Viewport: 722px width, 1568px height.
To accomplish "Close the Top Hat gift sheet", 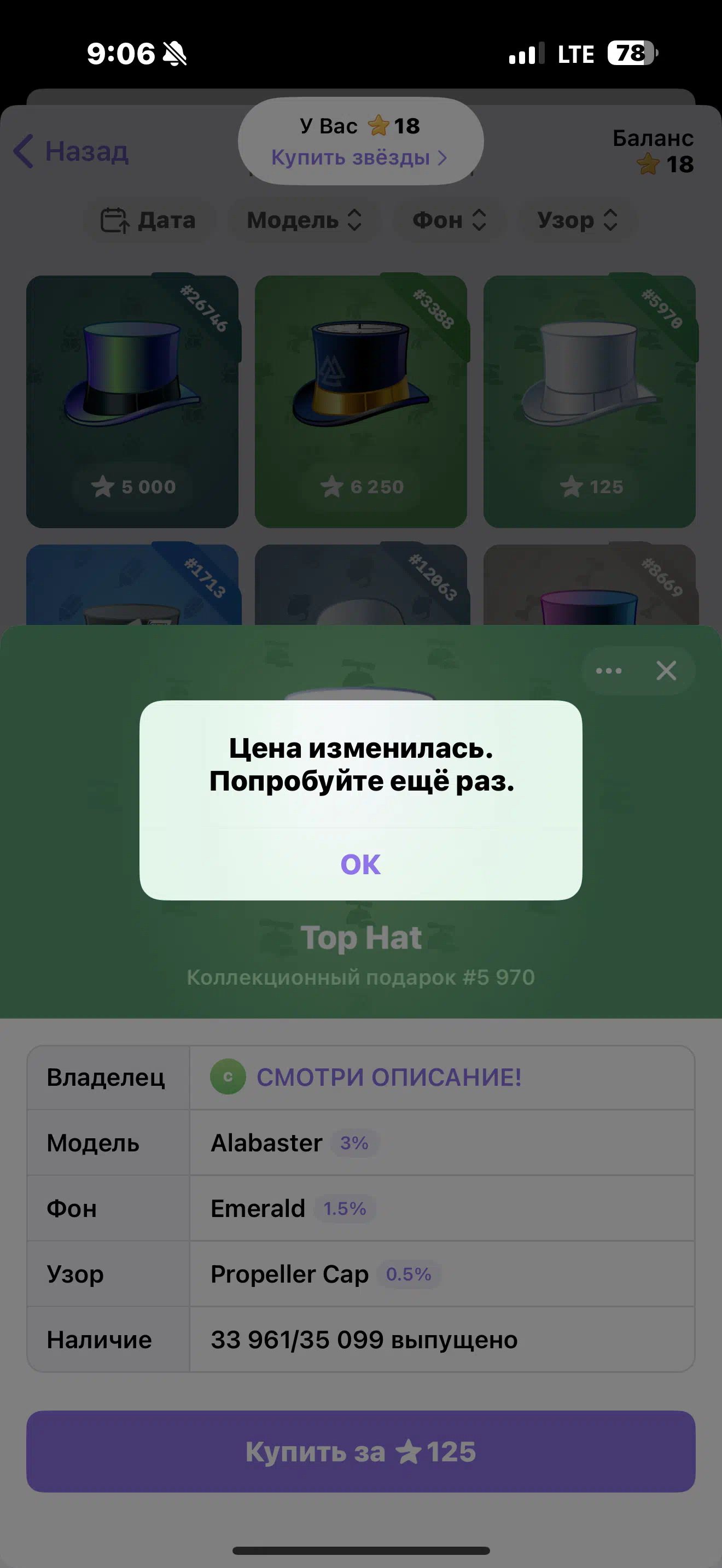I will click(666, 671).
